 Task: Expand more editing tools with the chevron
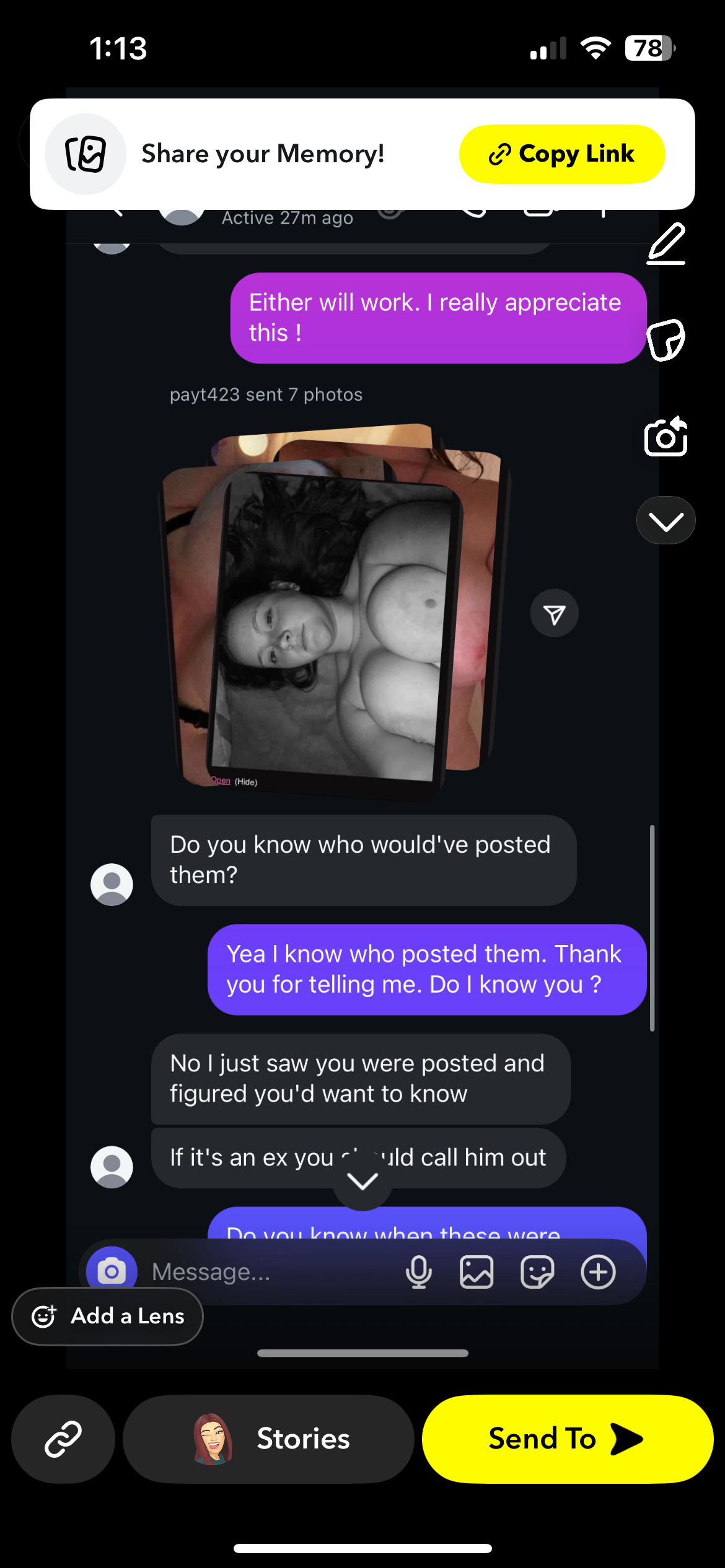[666, 520]
